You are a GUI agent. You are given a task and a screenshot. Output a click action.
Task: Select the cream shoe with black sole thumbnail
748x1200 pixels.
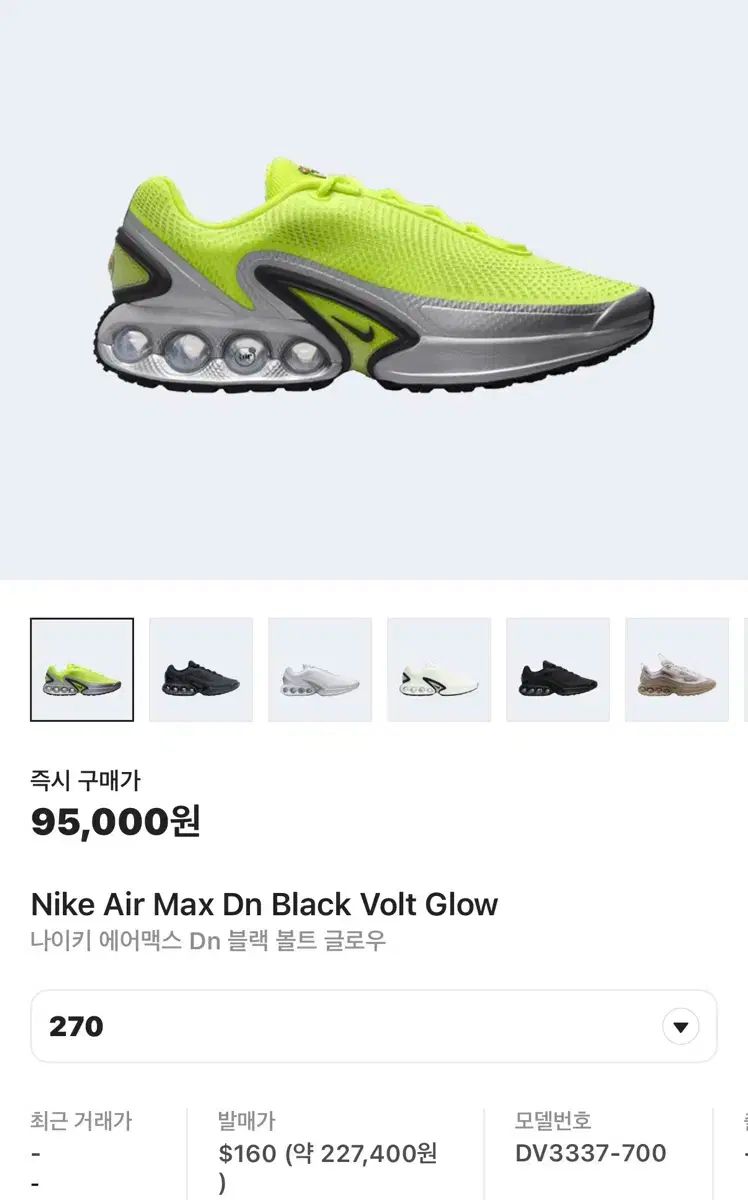coord(439,670)
